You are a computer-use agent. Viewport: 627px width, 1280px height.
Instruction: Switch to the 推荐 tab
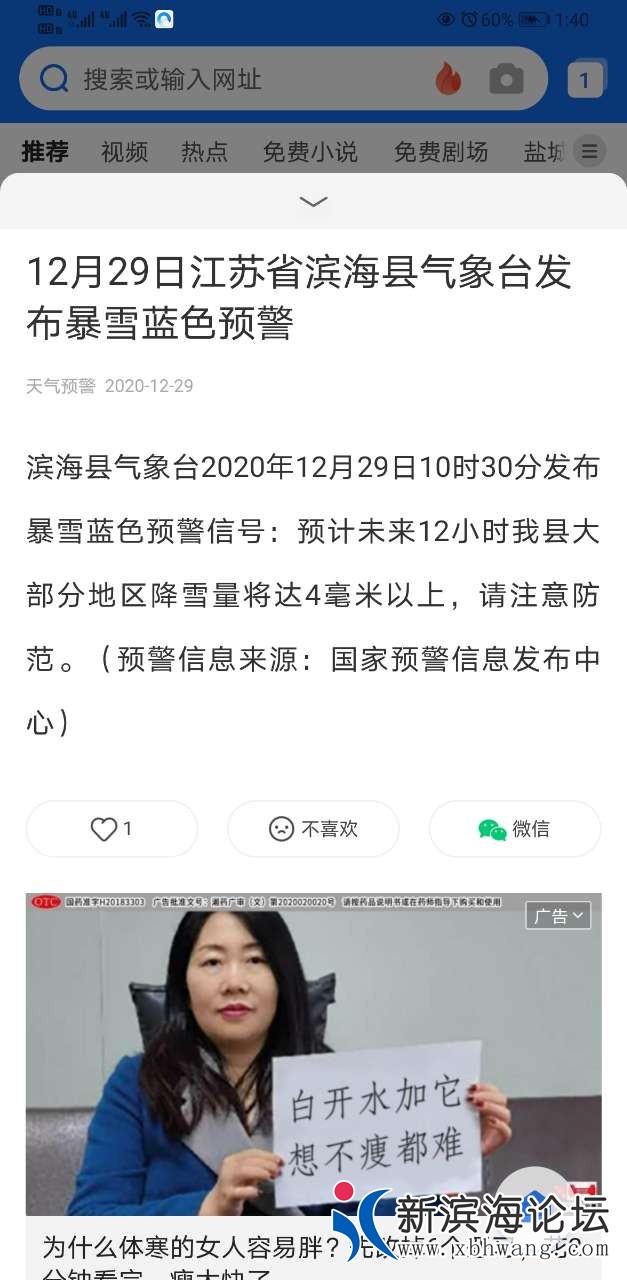click(46, 152)
